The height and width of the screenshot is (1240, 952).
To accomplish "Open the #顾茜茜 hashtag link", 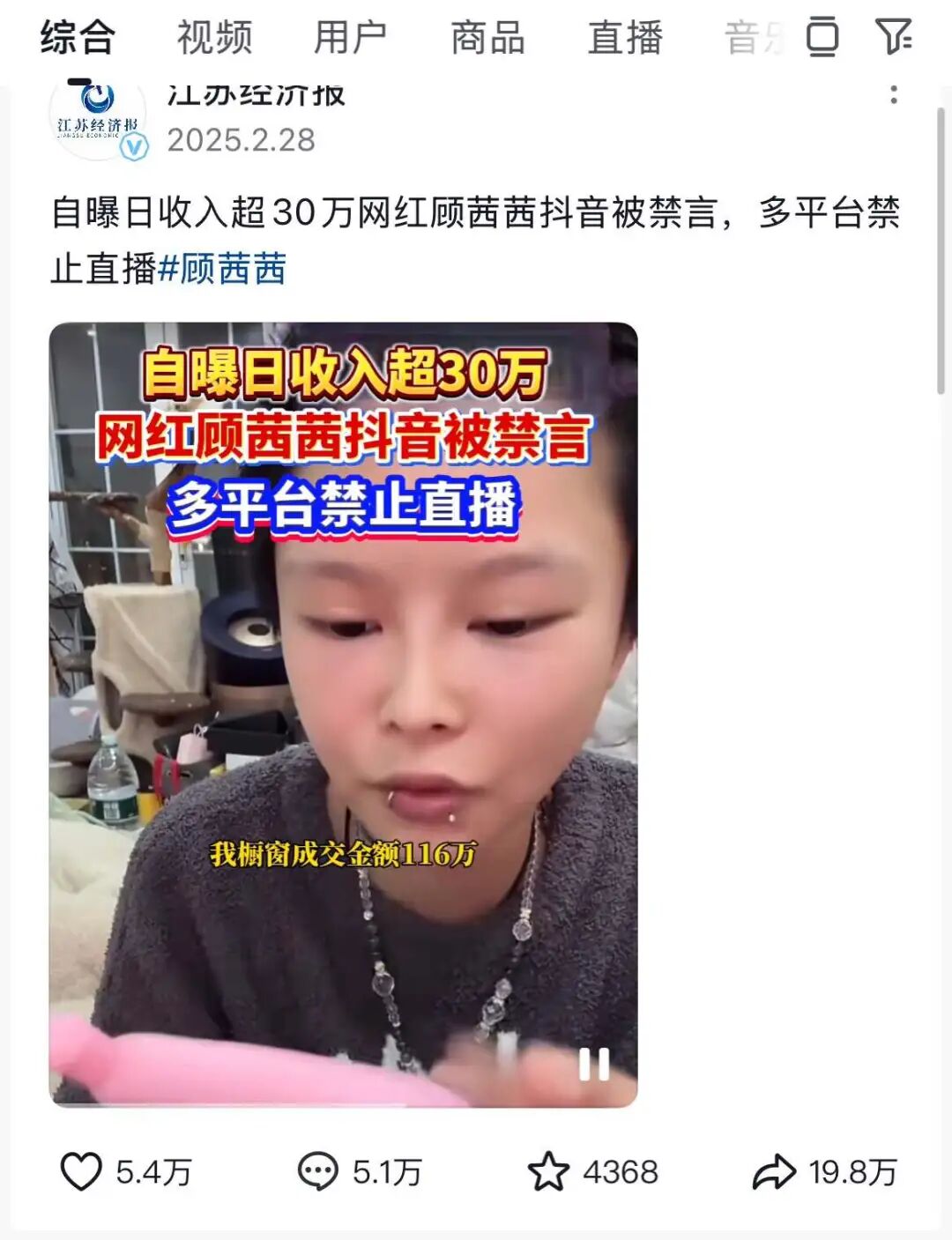I will (222, 269).
